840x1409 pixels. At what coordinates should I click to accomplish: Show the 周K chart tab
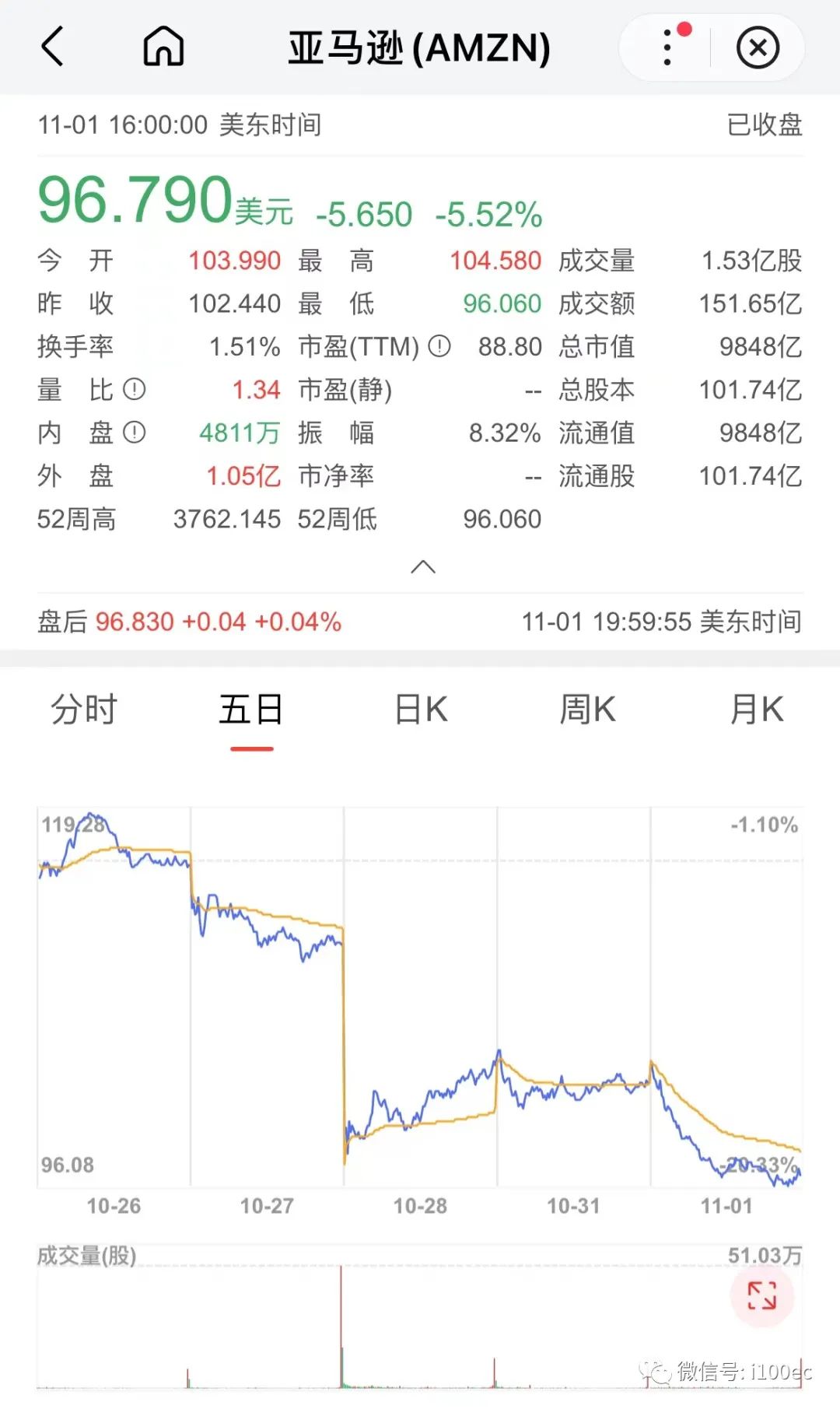(587, 710)
